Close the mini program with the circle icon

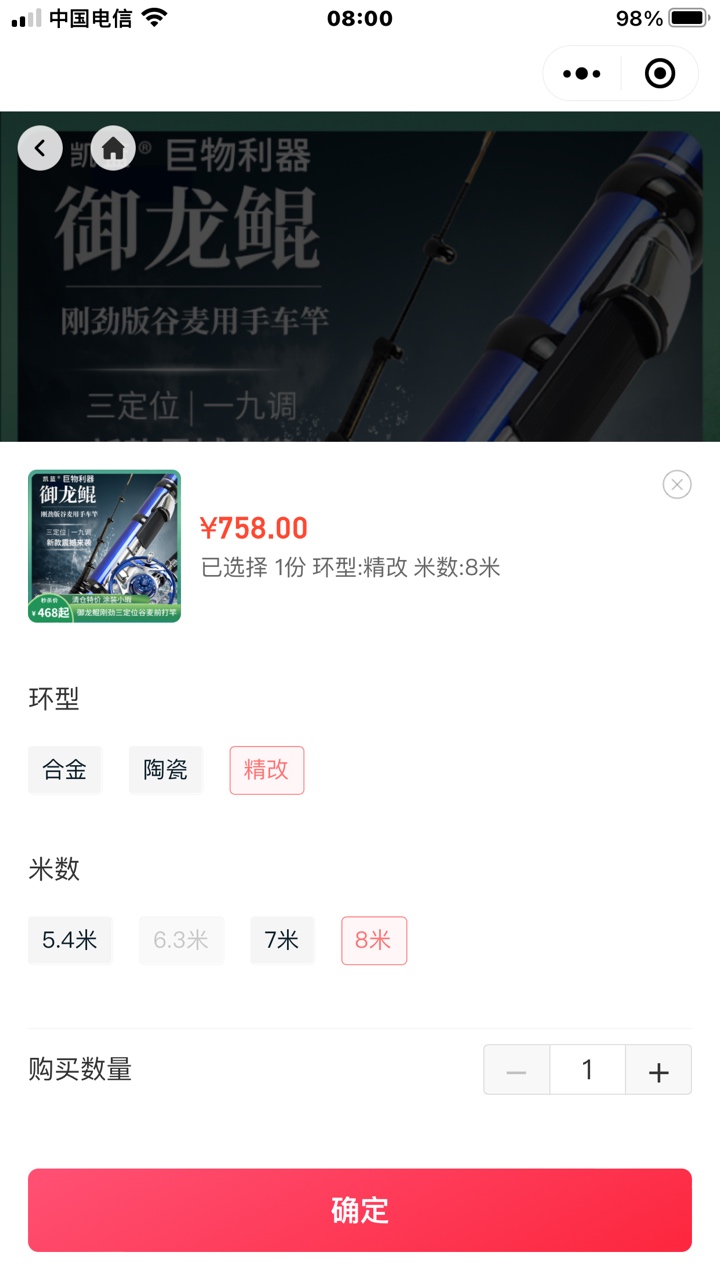click(x=660, y=73)
